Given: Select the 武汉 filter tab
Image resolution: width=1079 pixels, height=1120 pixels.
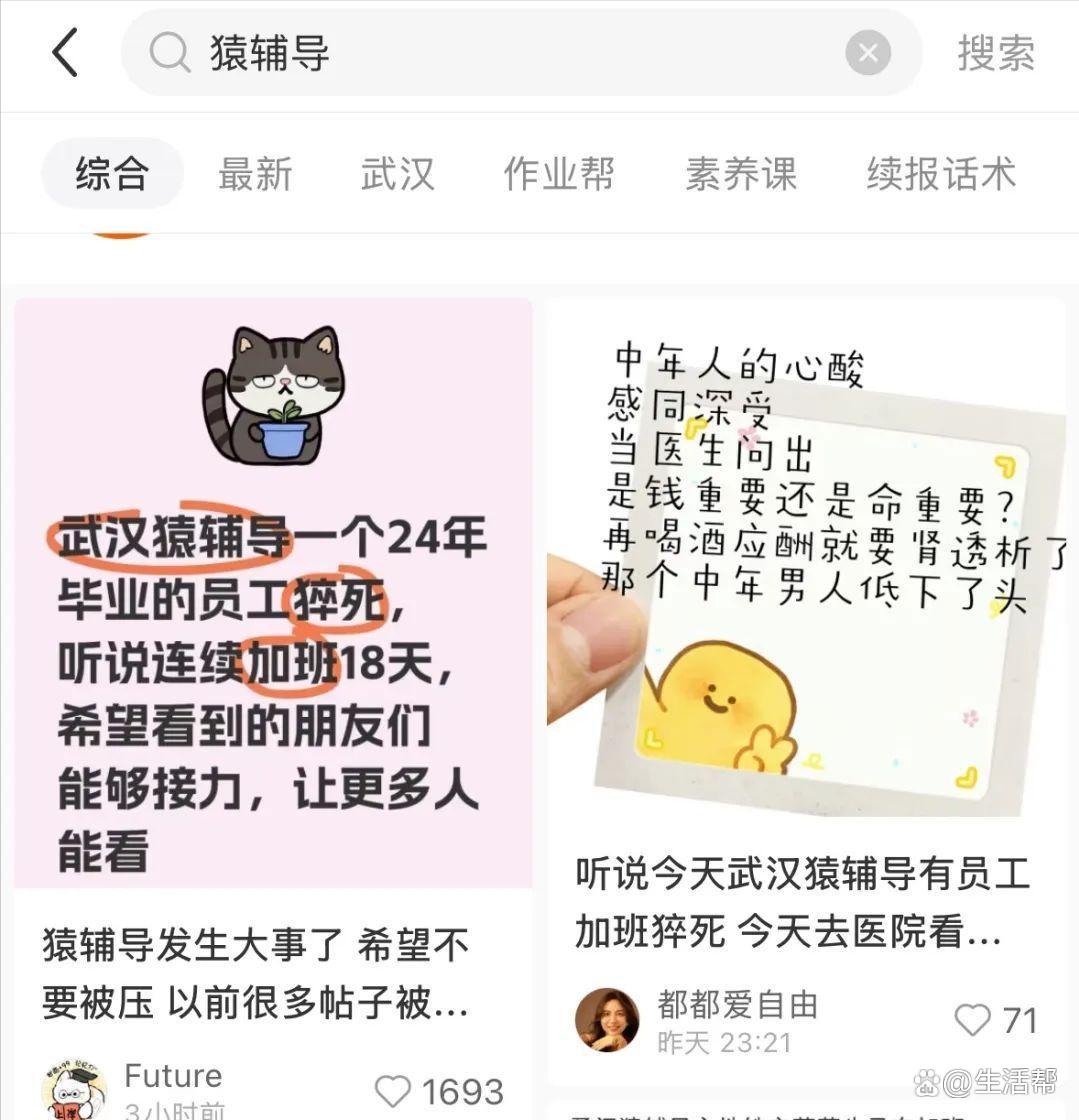Looking at the screenshot, I should click(x=397, y=174).
